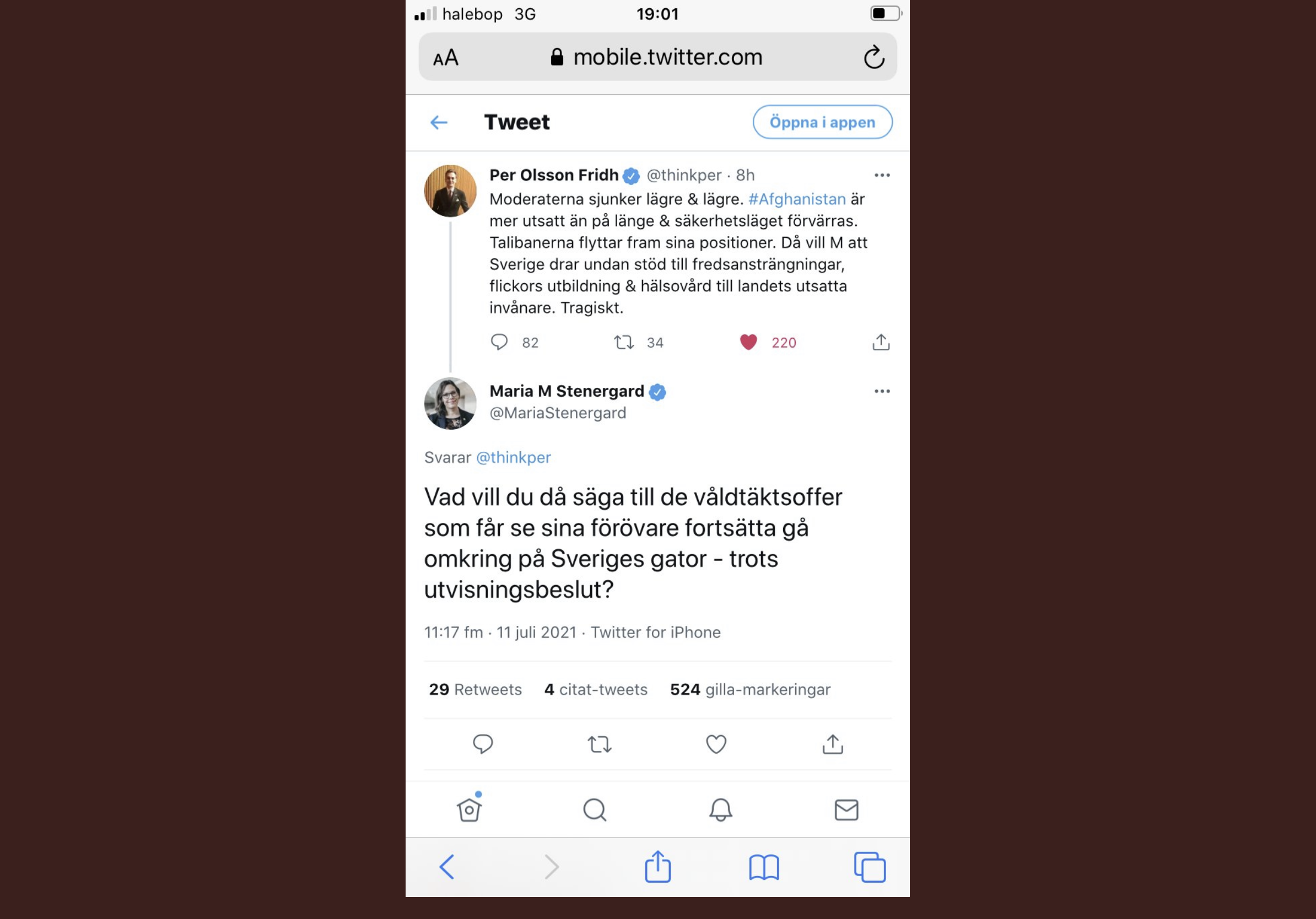This screenshot has height=919, width=1316.
Task: Open the direct messages tab
Action: (846, 809)
